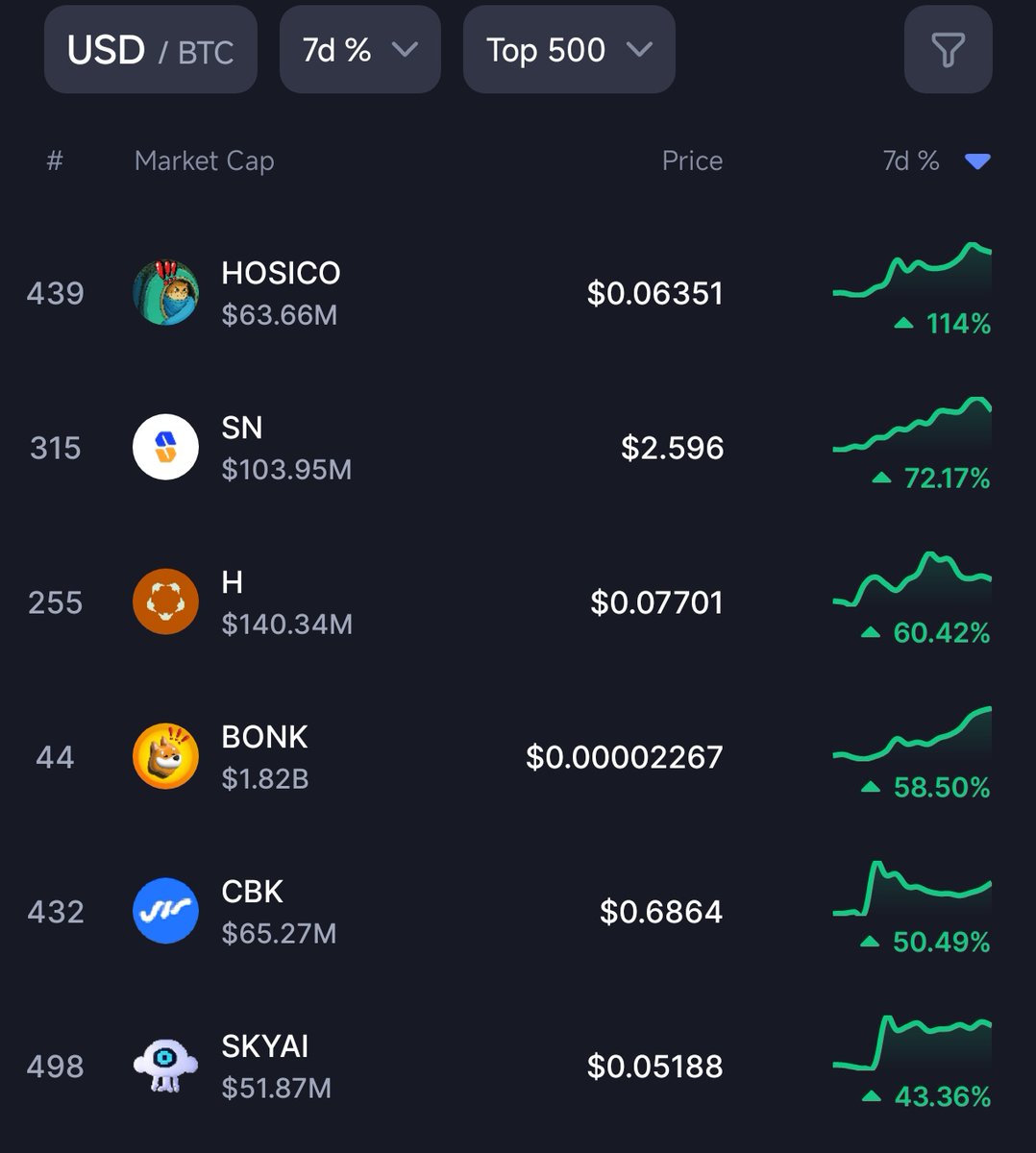1036x1153 pixels.
Task: Open the SN coin row
Action: [242, 447]
